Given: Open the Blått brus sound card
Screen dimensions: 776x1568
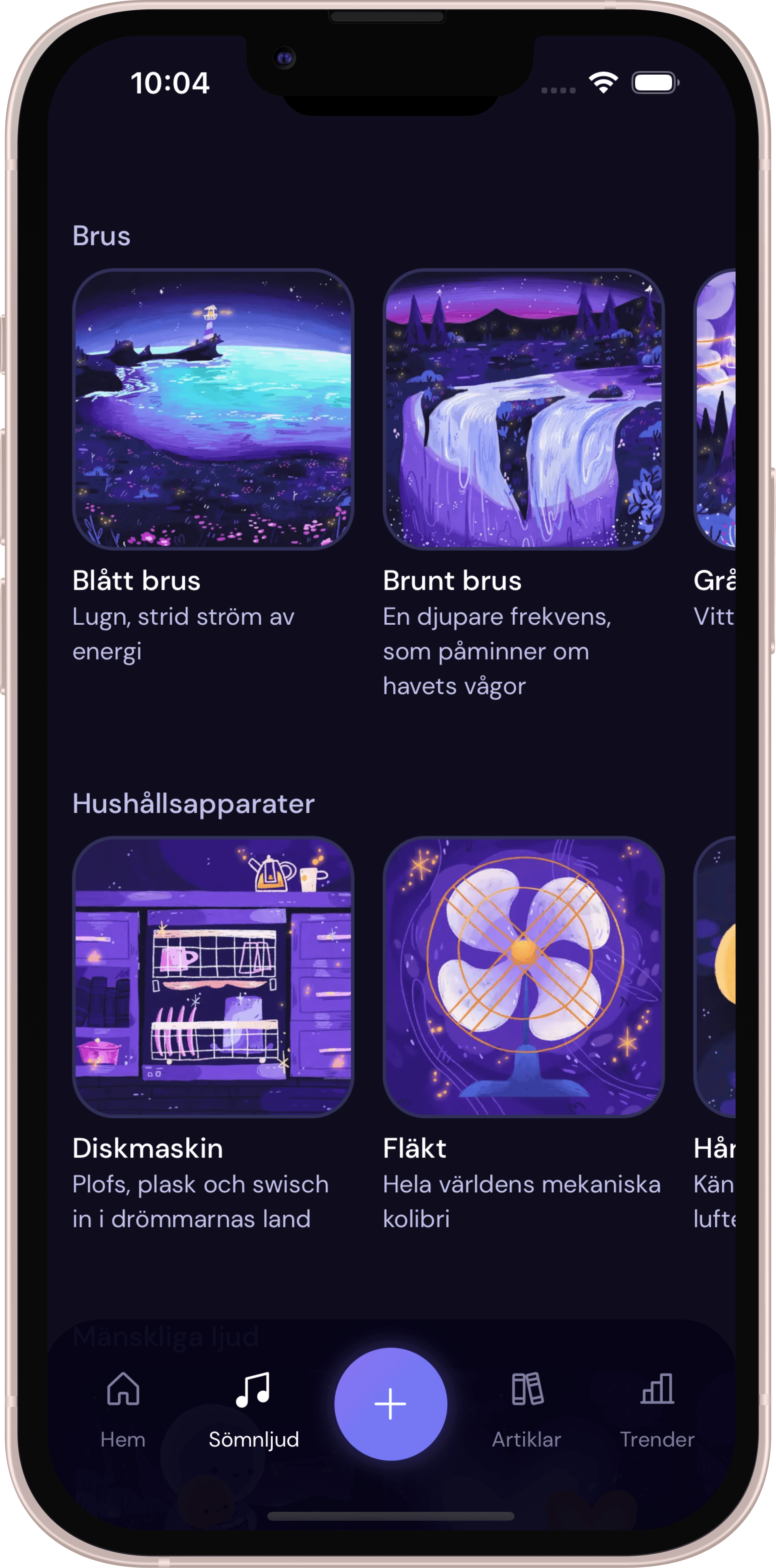Looking at the screenshot, I should (x=213, y=409).
